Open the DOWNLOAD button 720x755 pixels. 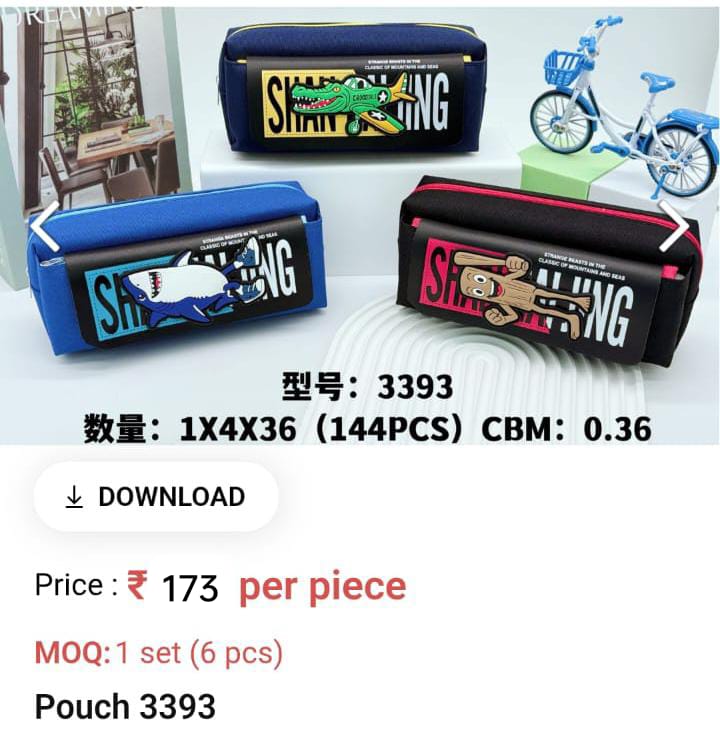point(154,496)
